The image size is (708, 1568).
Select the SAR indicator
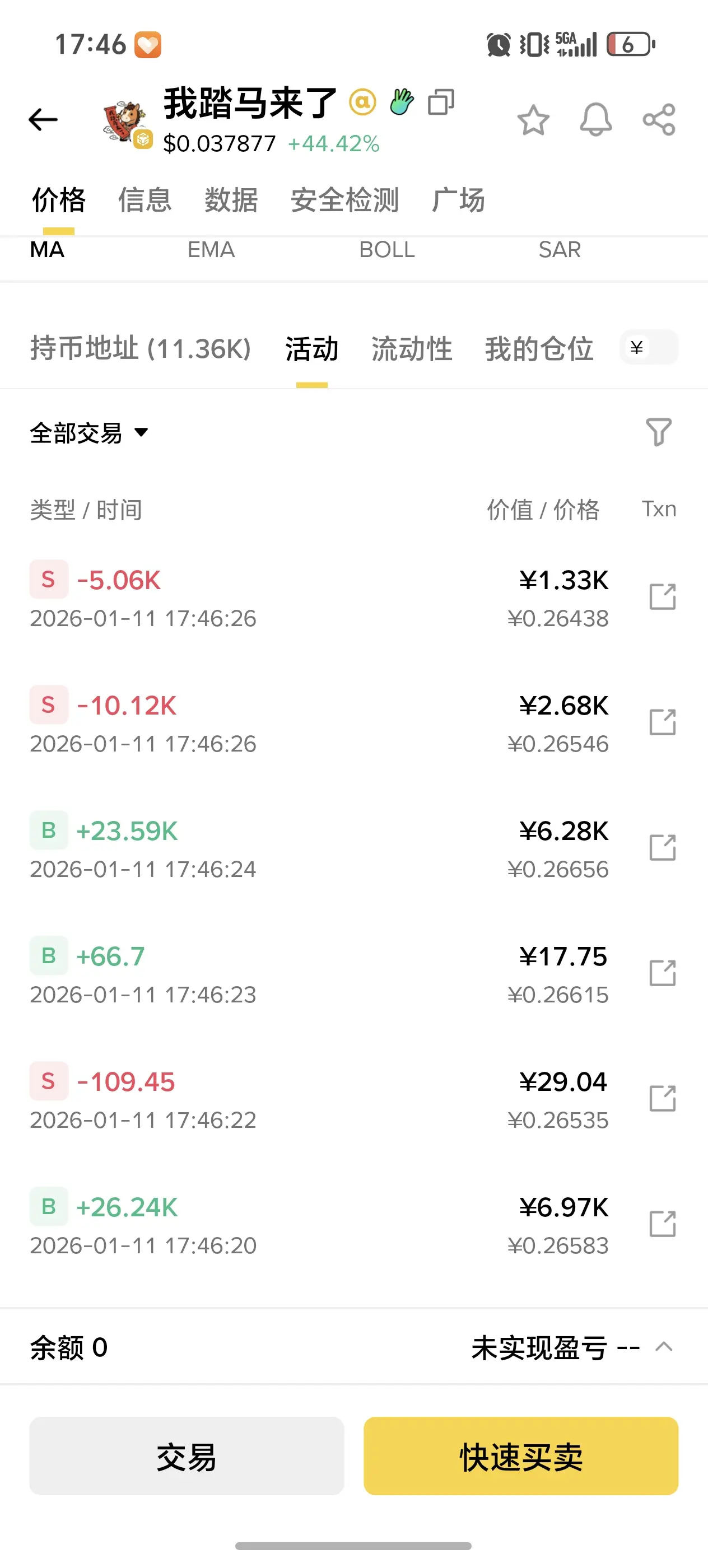pos(560,250)
